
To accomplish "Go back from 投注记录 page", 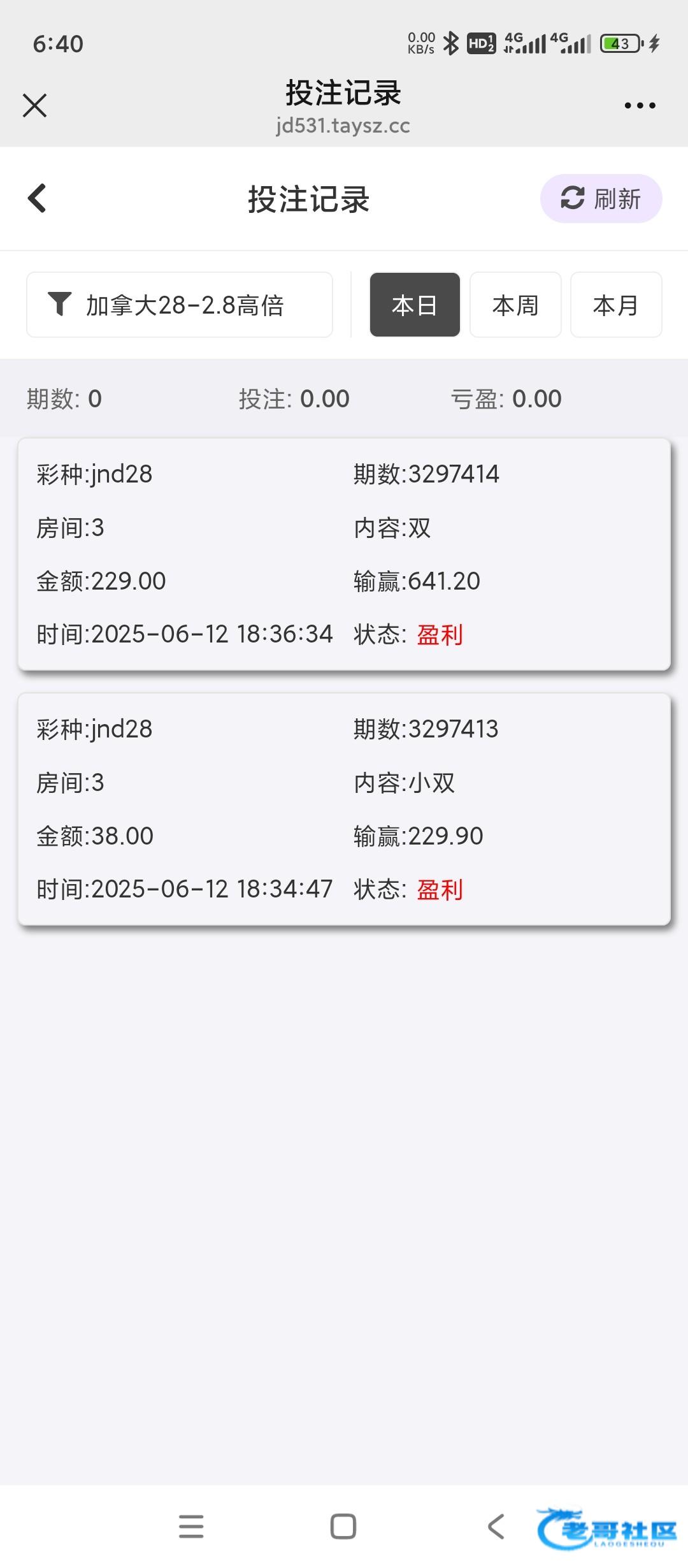I will coord(38,198).
